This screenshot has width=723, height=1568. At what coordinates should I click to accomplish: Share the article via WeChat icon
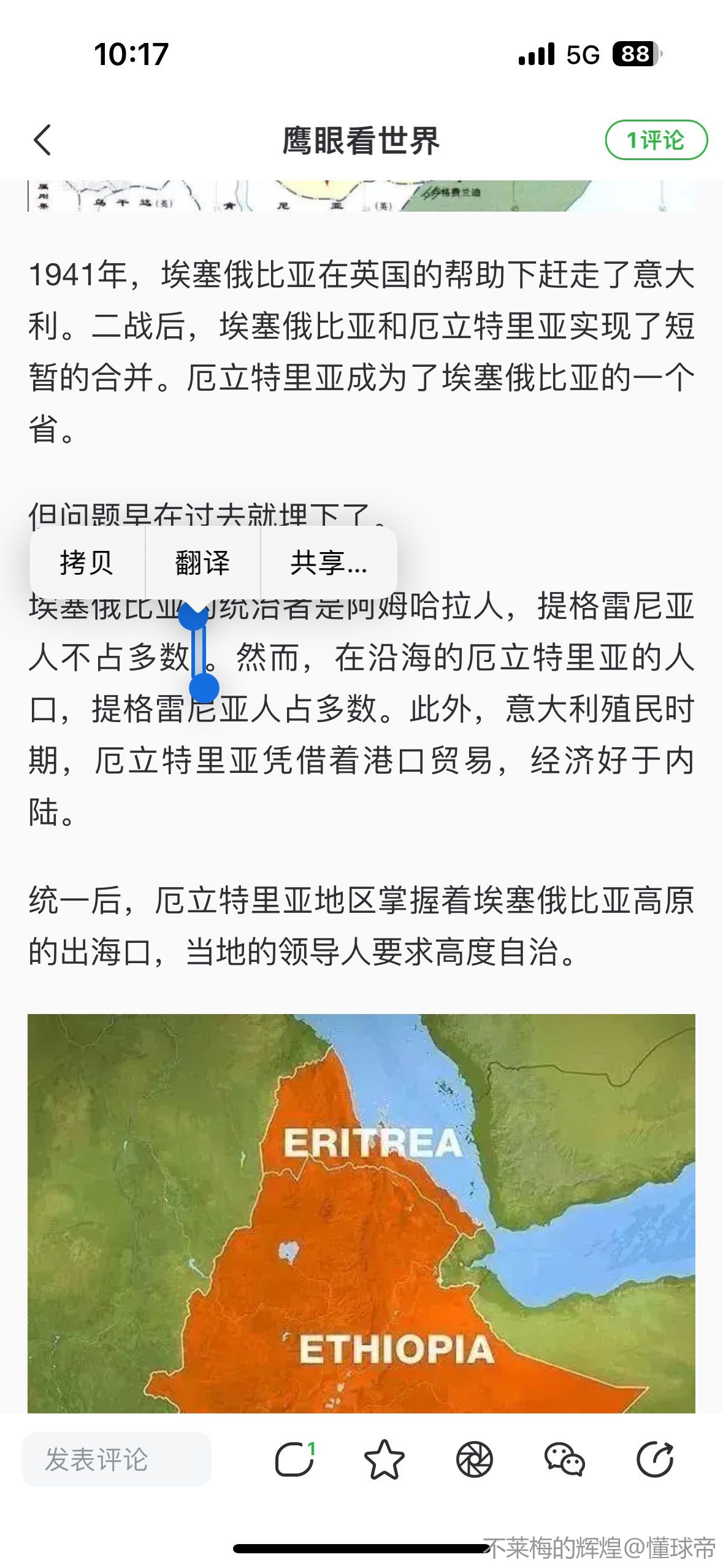tap(564, 1459)
